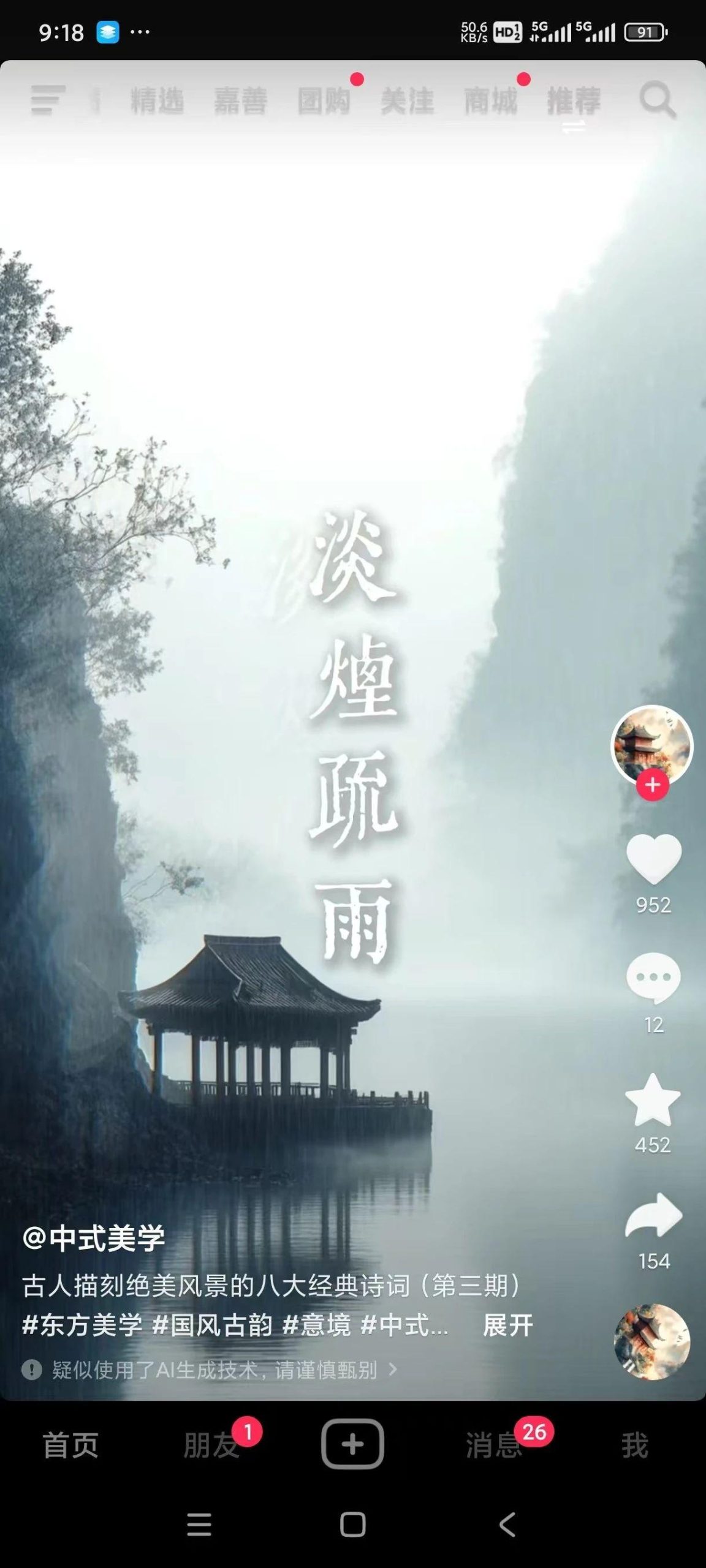
Task: Like the video with heart icon
Action: [653, 859]
